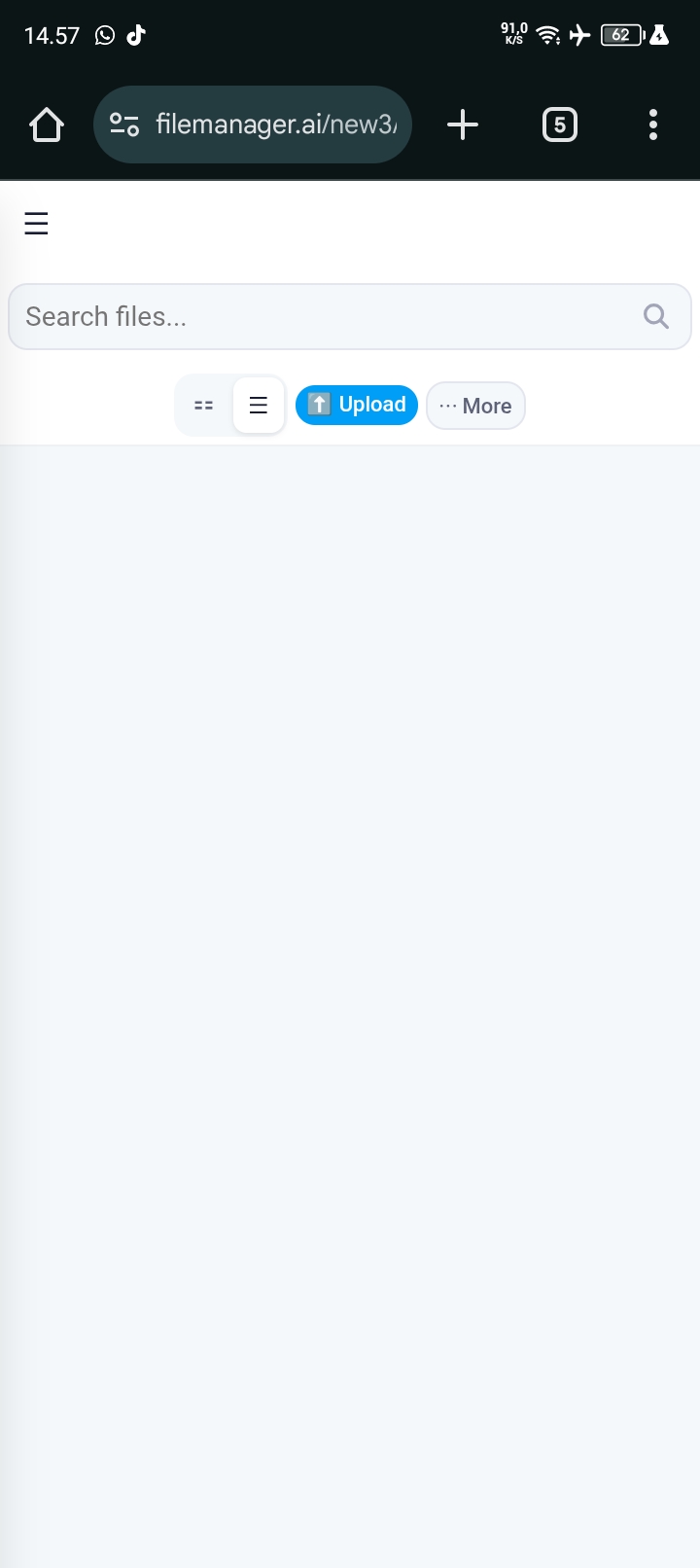The width and height of the screenshot is (700, 1568).
Task: Tap the magnifier search icon
Action: click(x=656, y=316)
